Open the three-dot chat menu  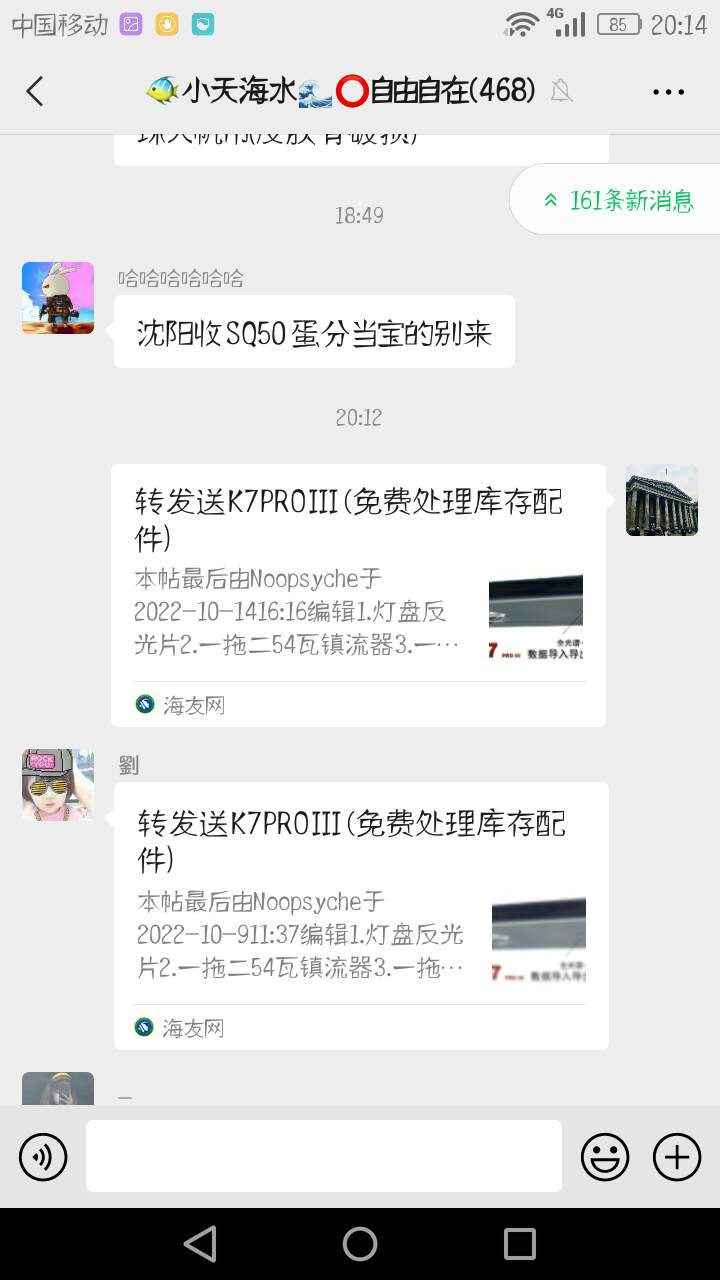point(668,91)
